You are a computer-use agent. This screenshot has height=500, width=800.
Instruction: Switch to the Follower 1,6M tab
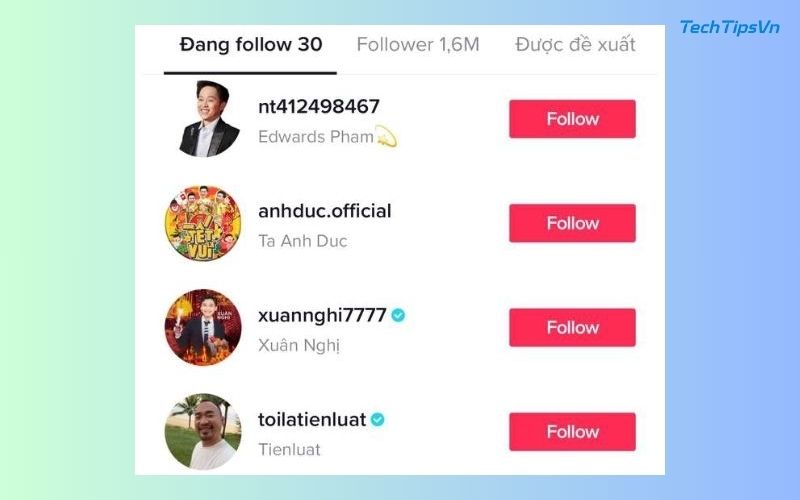pyautogui.click(x=418, y=45)
